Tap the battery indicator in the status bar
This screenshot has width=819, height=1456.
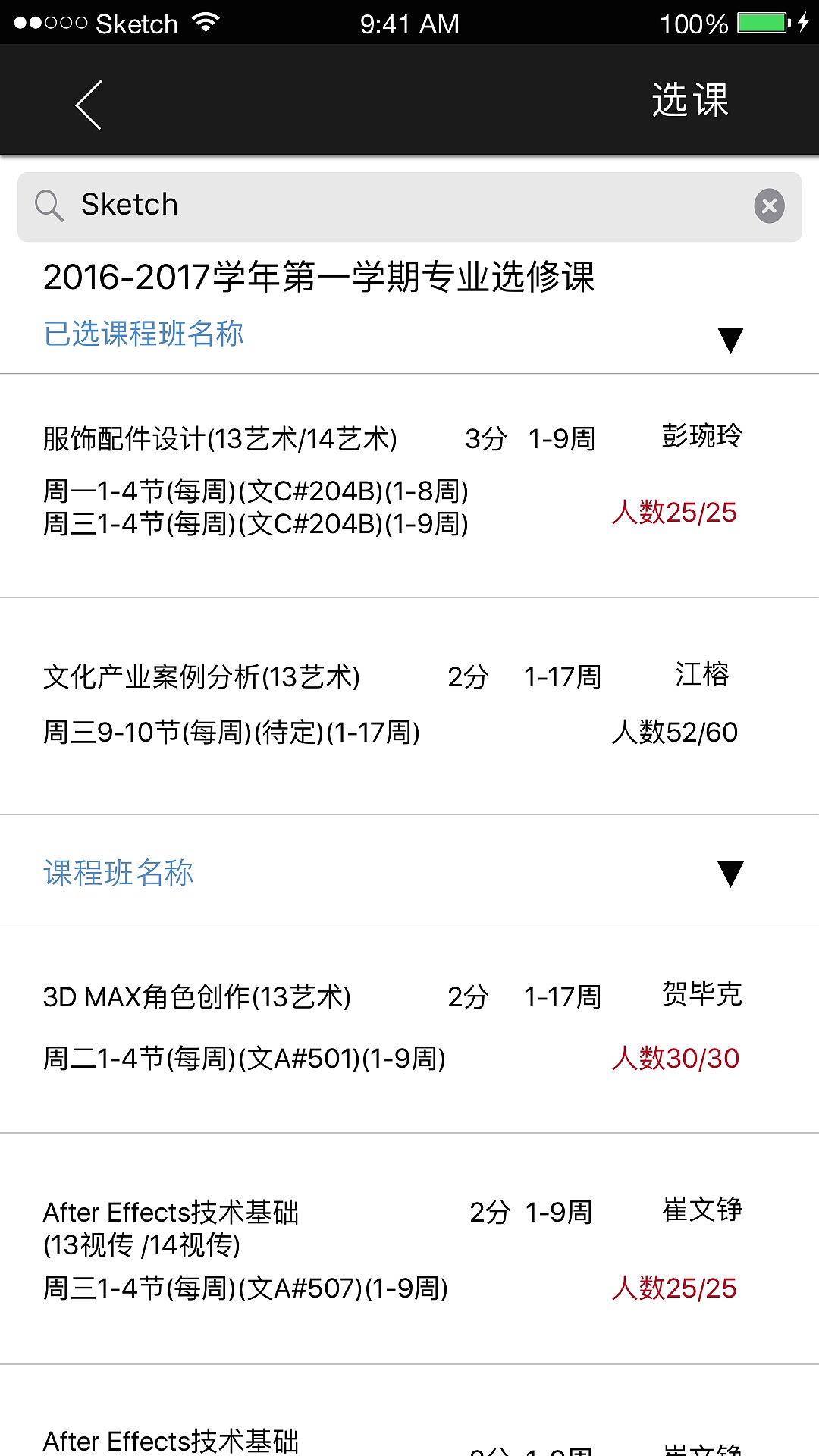point(762,23)
